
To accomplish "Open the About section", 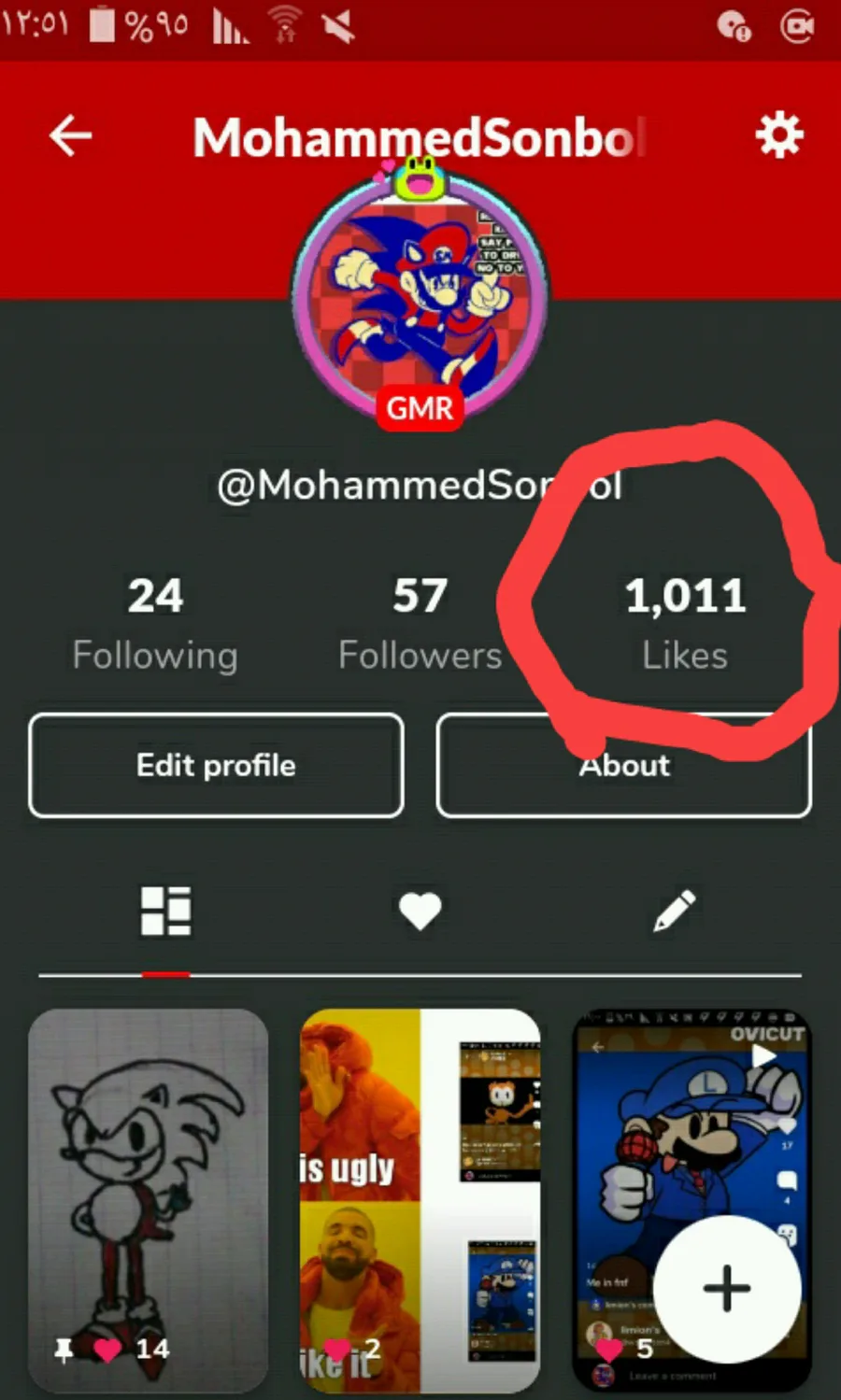I will point(623,765).
